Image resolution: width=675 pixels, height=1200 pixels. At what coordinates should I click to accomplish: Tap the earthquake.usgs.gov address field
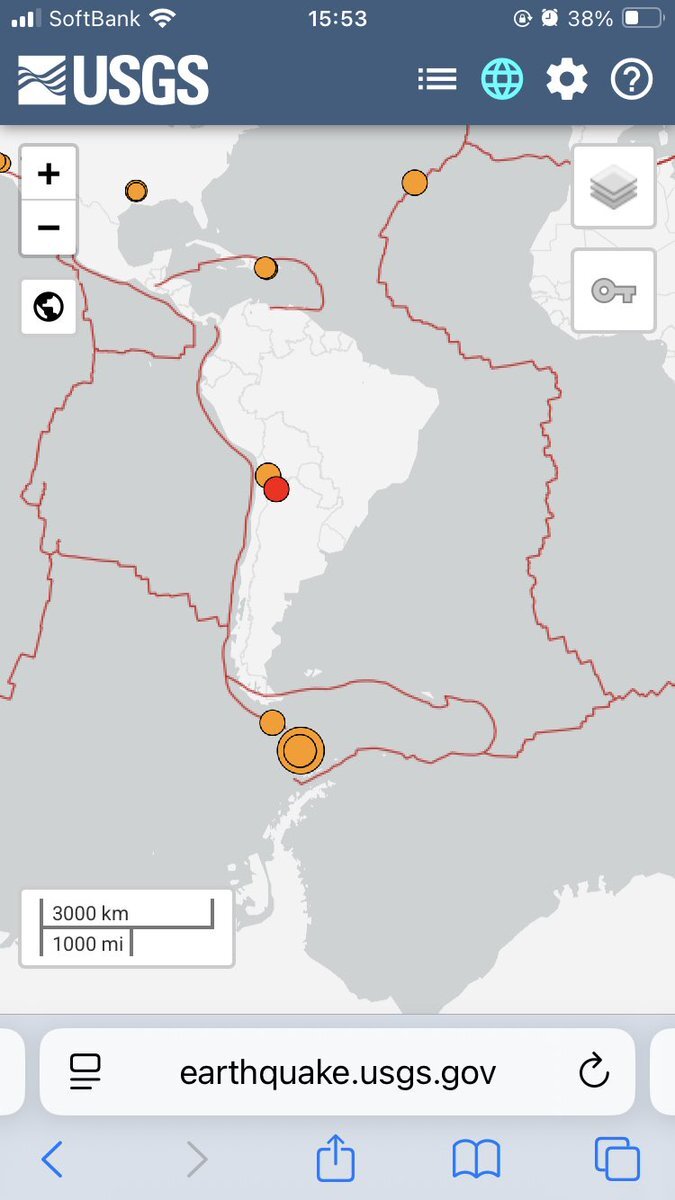coord(338,1072)
